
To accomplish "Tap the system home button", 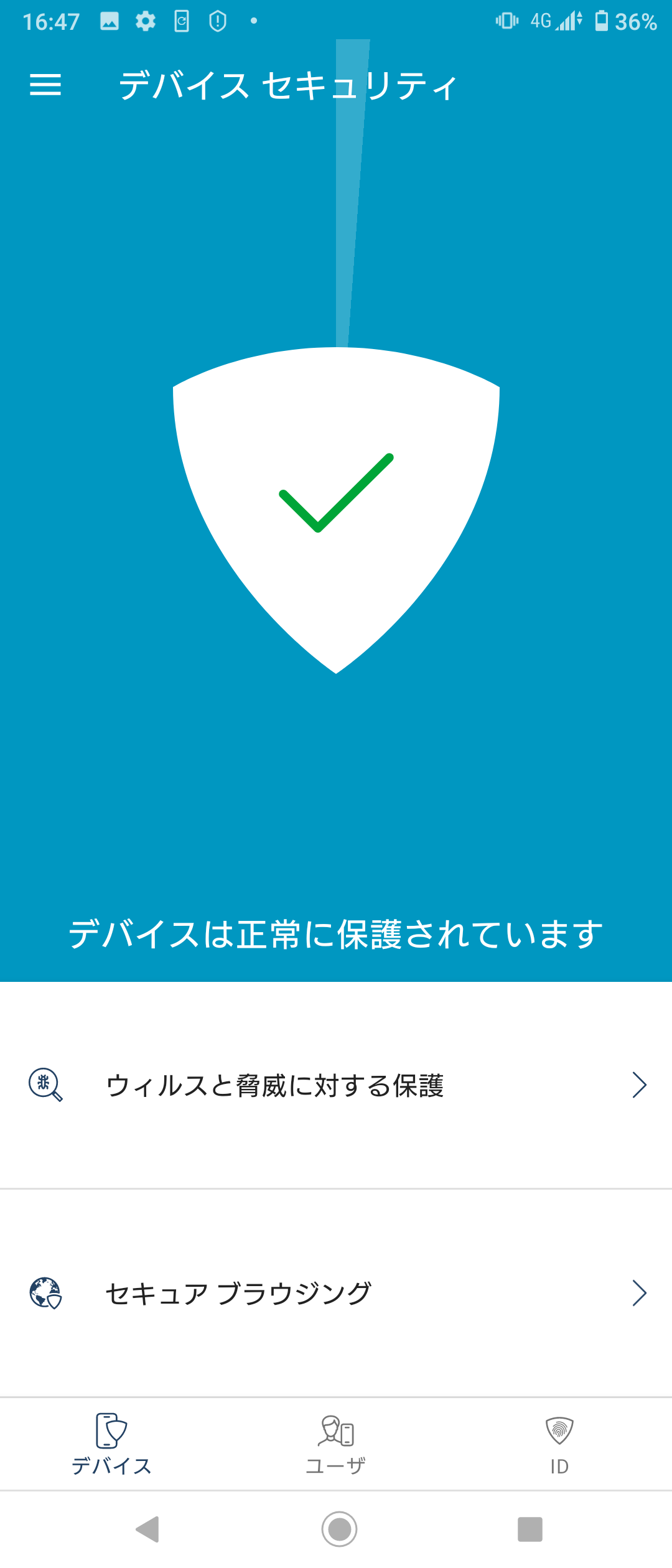I will (339, 1529).
